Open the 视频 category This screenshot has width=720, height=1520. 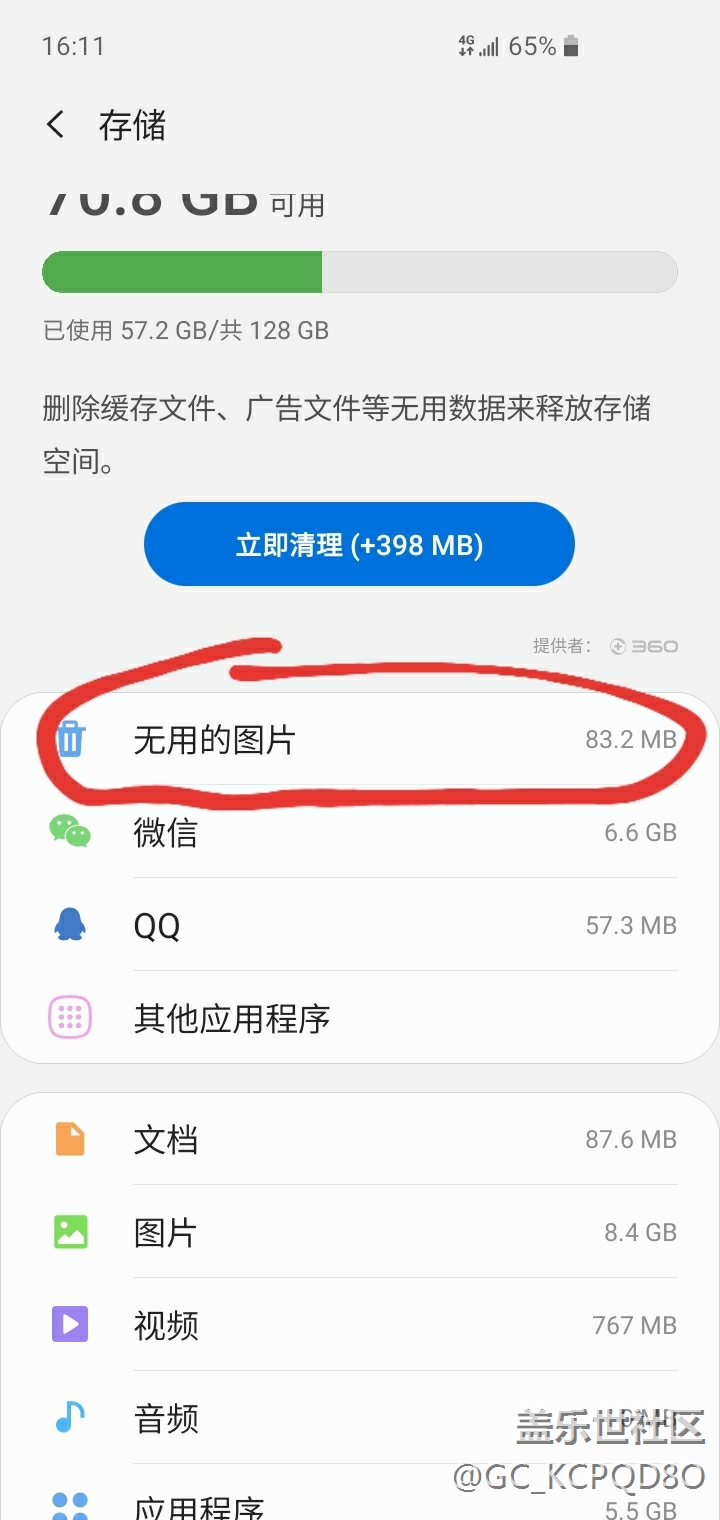pos(360,1325)
